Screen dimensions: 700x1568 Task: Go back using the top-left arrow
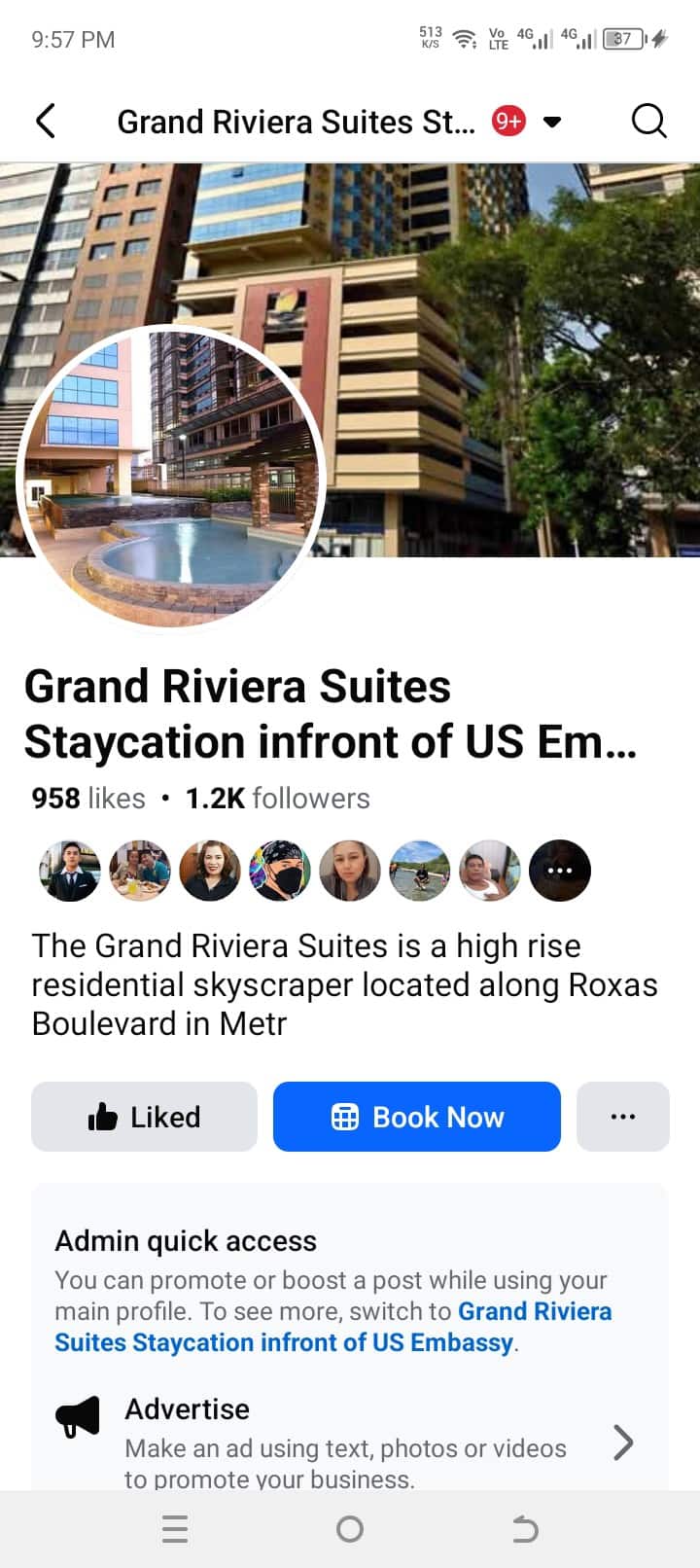click(x=46, y=122)
